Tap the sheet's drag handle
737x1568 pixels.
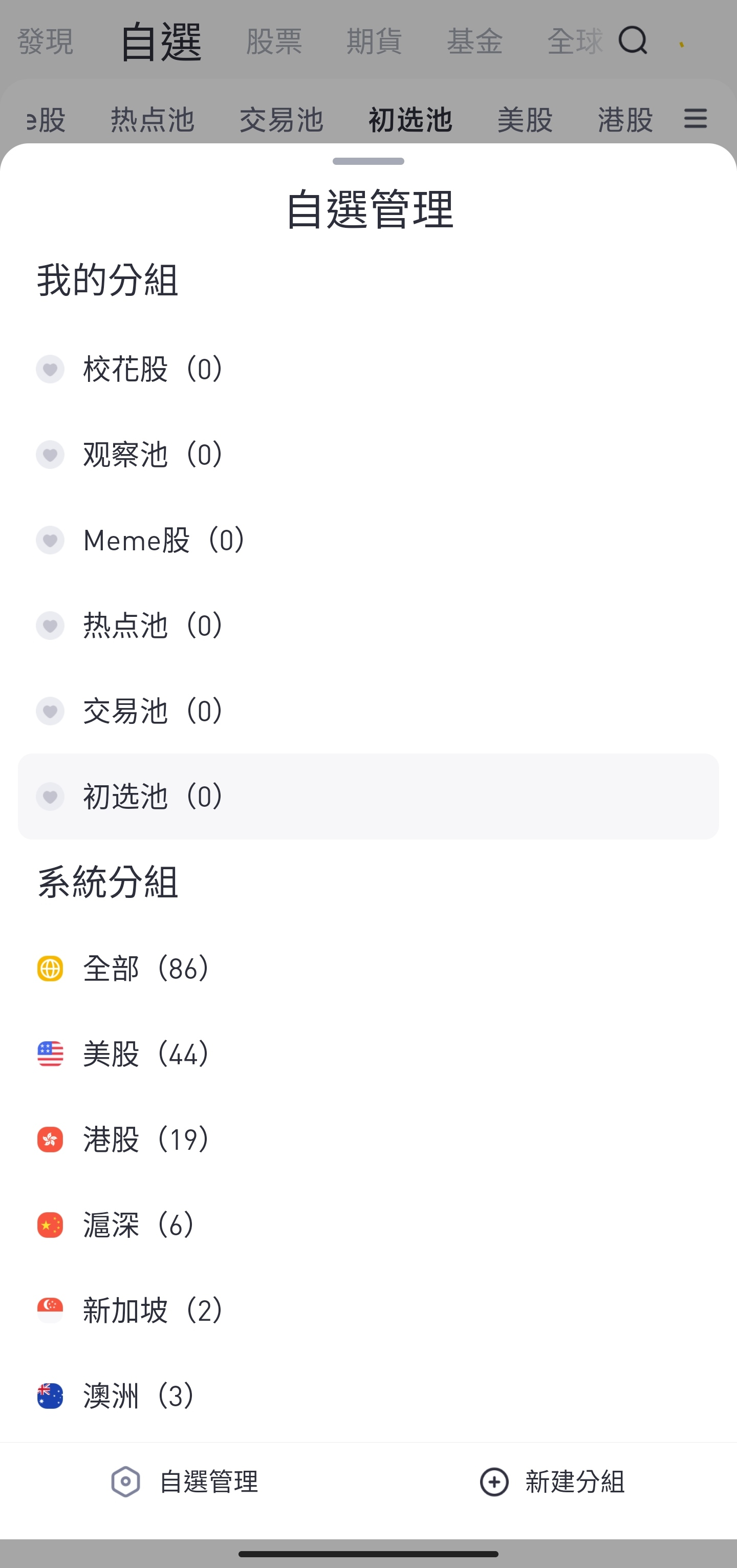click(368, 161)
